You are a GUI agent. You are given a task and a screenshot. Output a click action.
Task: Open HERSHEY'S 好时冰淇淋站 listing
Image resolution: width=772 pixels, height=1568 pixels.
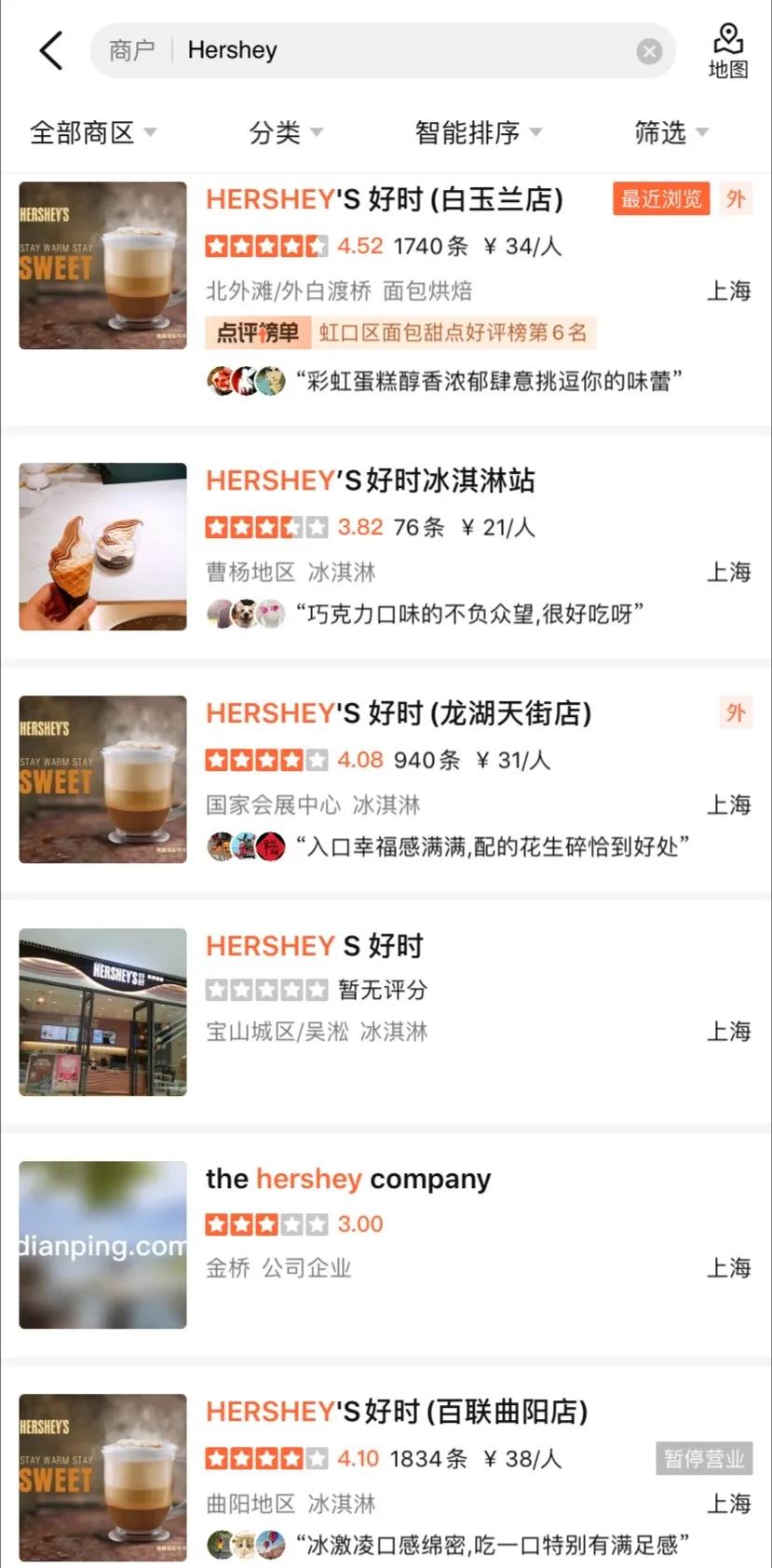point(371,480)
